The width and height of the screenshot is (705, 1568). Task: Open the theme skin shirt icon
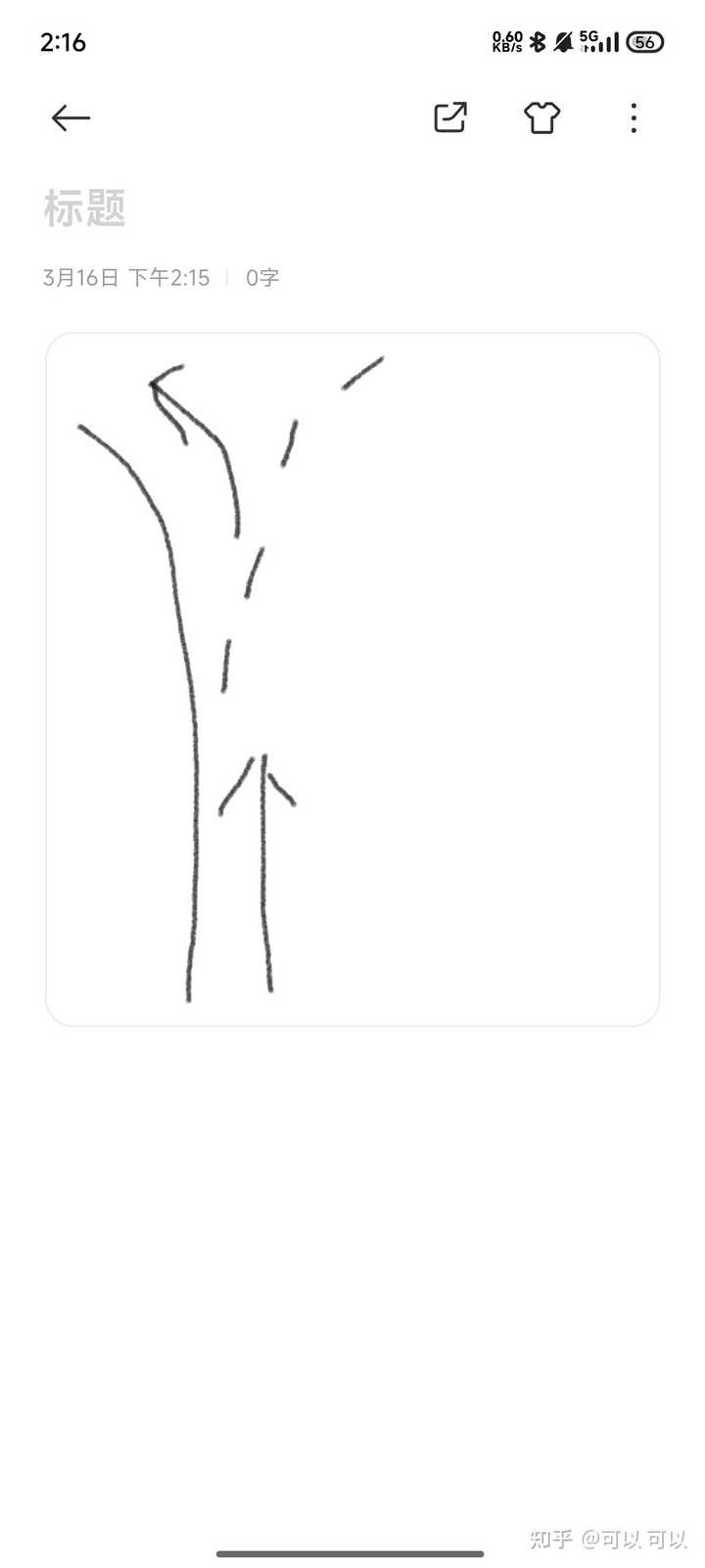pos(541,117)
